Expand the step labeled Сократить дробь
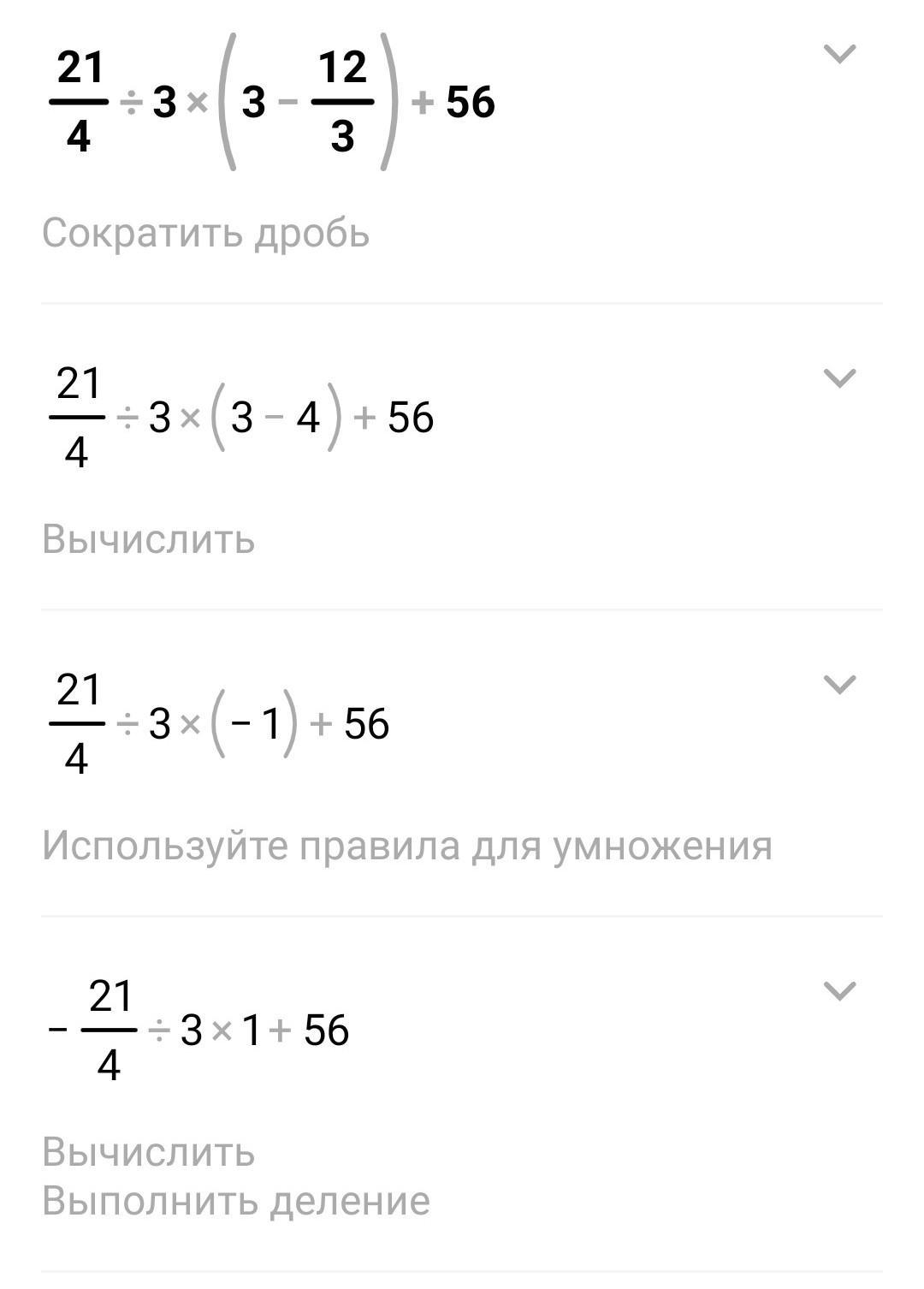924x1289 pixels. pyautogui.click(x=839, y=55)
